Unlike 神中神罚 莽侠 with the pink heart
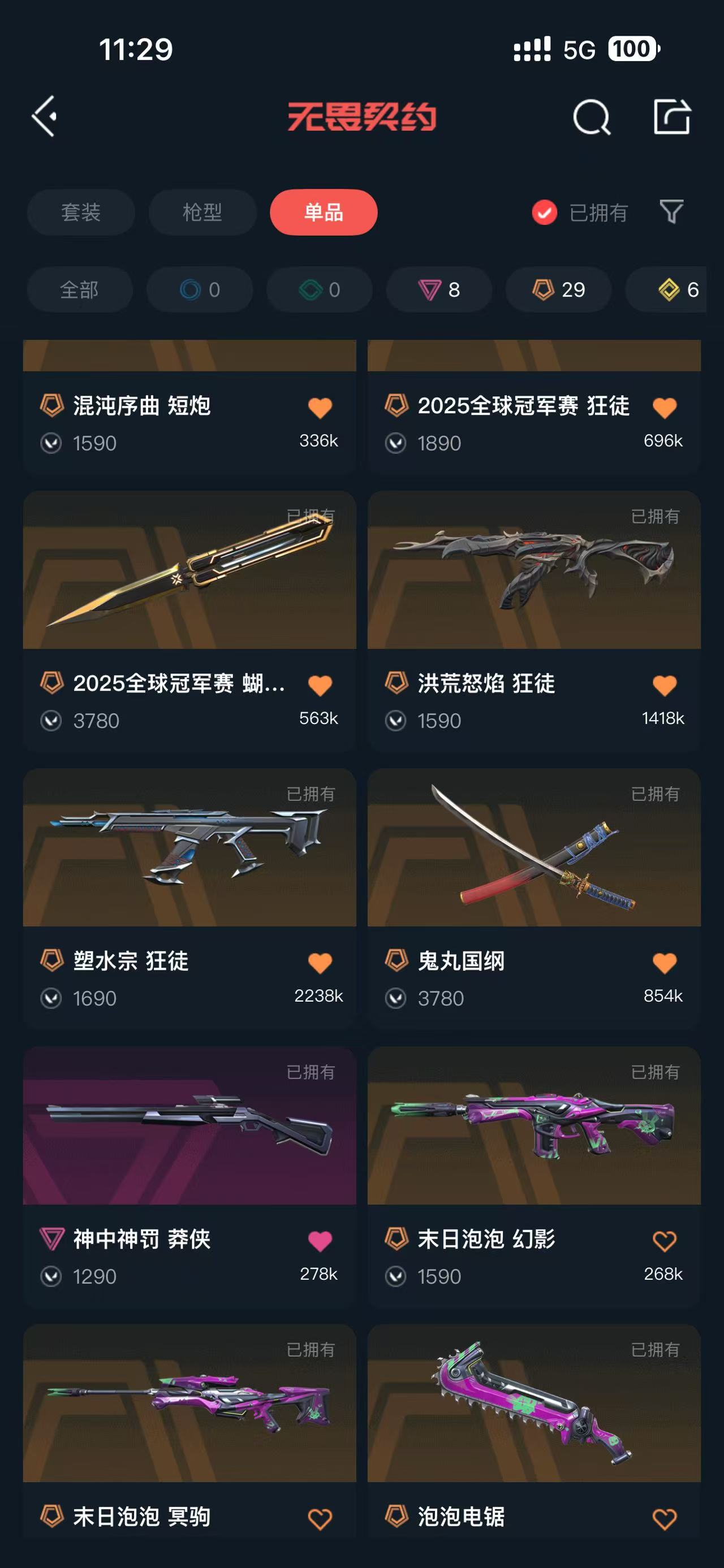 (320, 1241)
